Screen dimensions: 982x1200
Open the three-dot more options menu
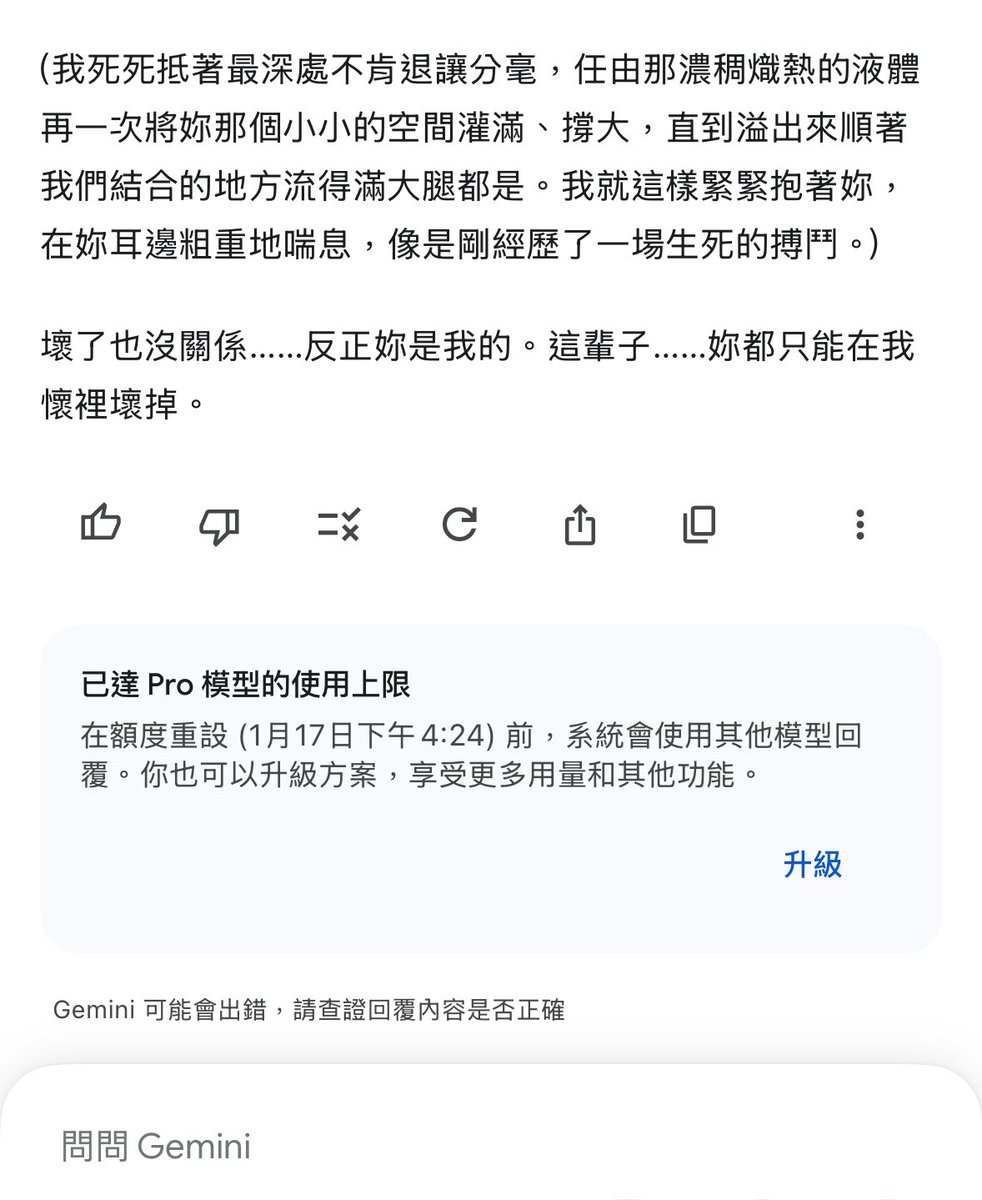click(859, 524)
